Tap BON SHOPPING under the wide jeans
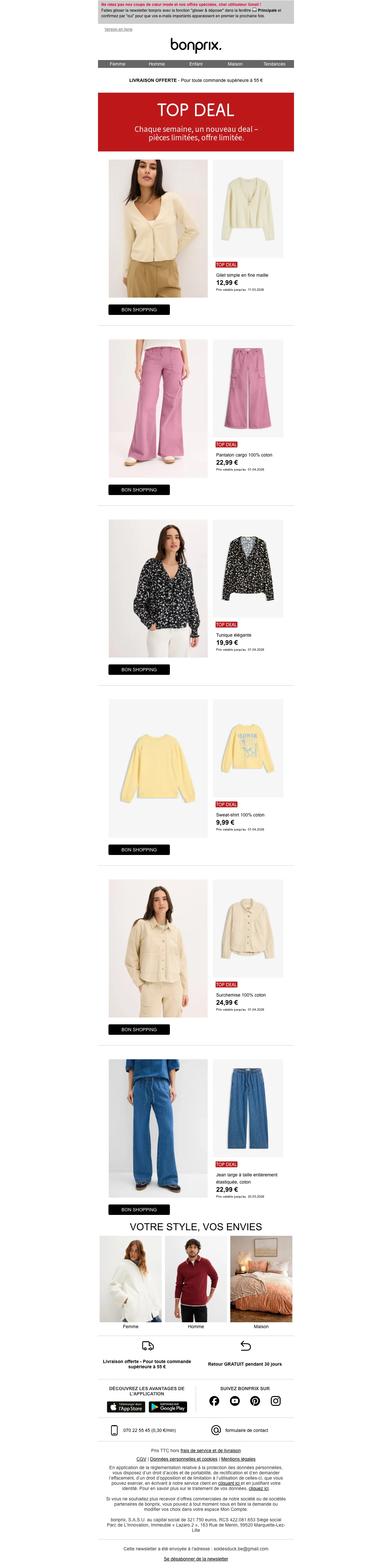This screenshot has height=1568, width=392. [139, 1209]
